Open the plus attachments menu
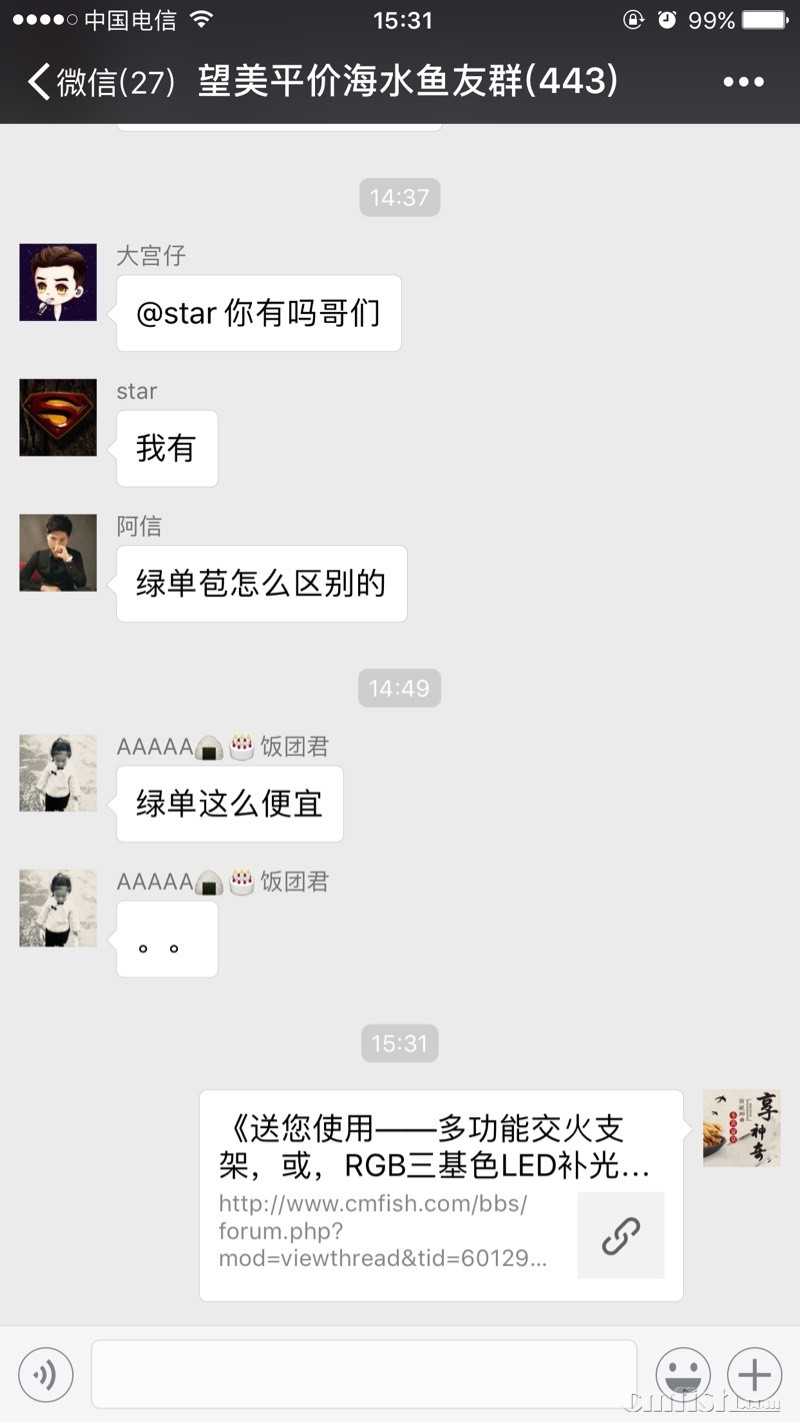 click(x=754, y=1375)
